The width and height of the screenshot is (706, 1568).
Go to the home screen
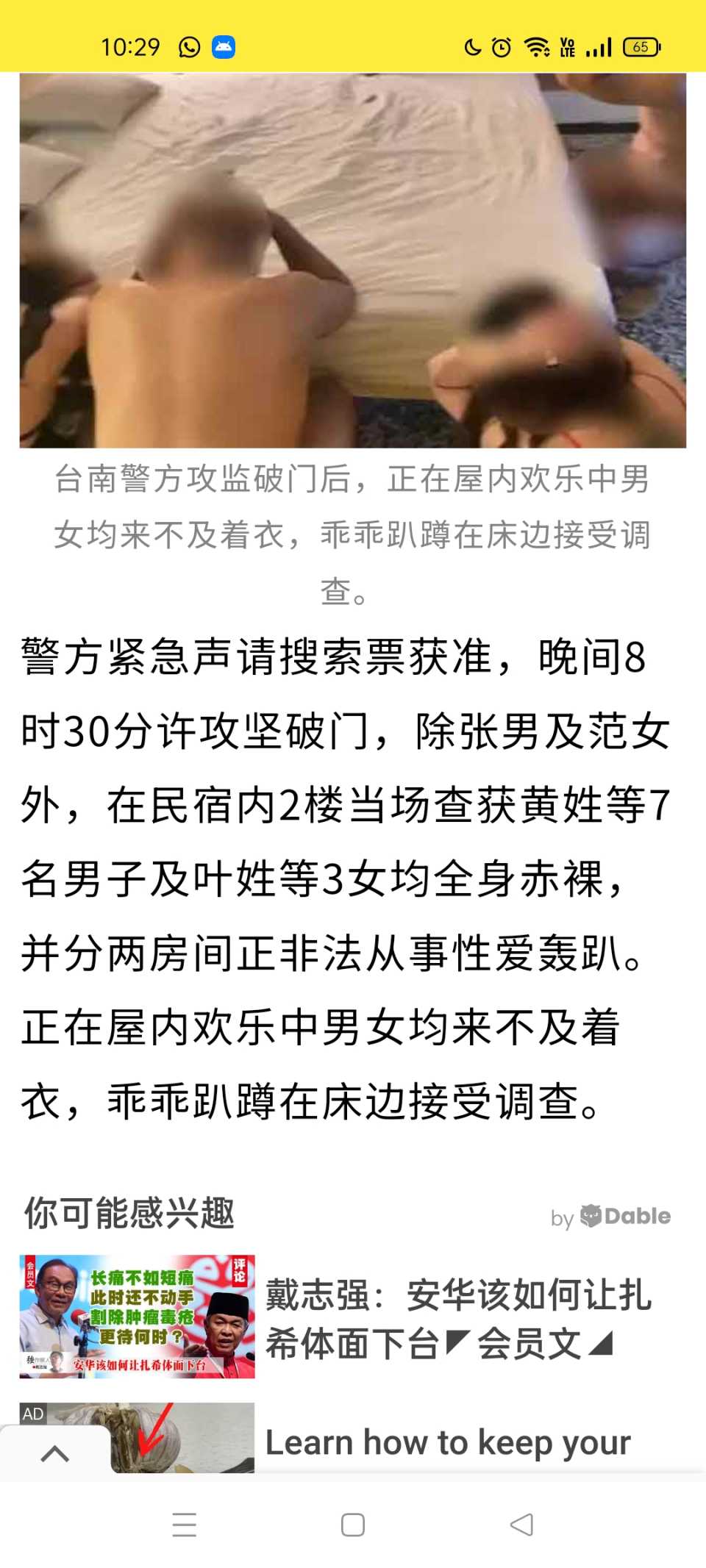point(353,1525)
